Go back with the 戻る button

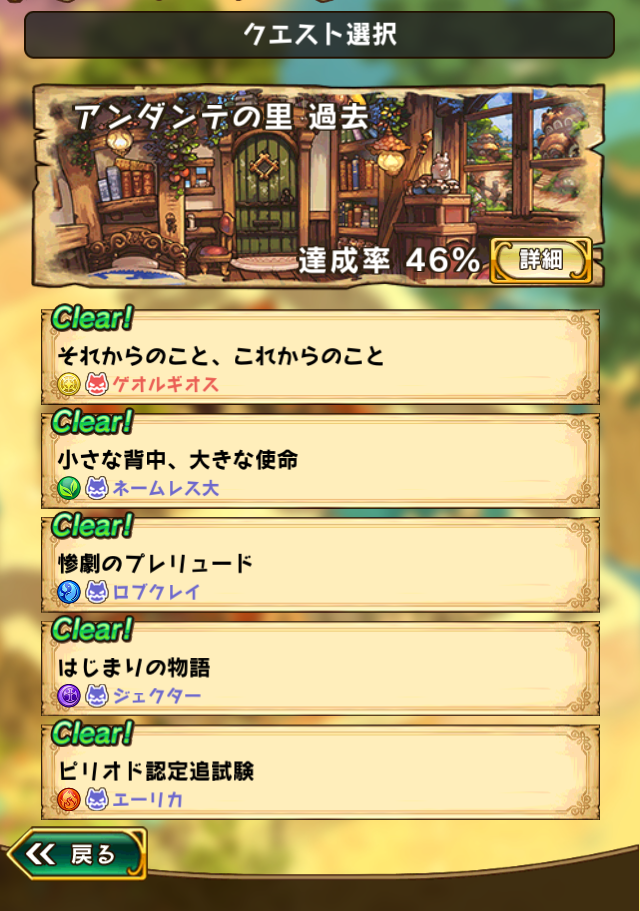(78, 854)
